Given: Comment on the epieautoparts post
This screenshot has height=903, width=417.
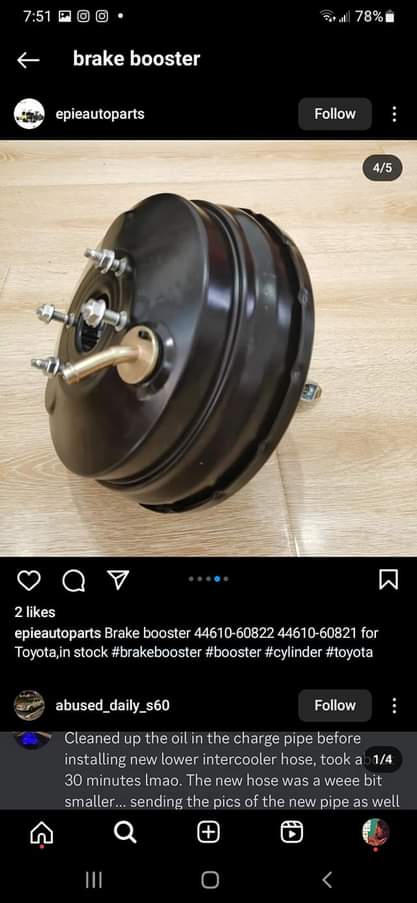Looking at the screenshot, I should coord(73,580).
